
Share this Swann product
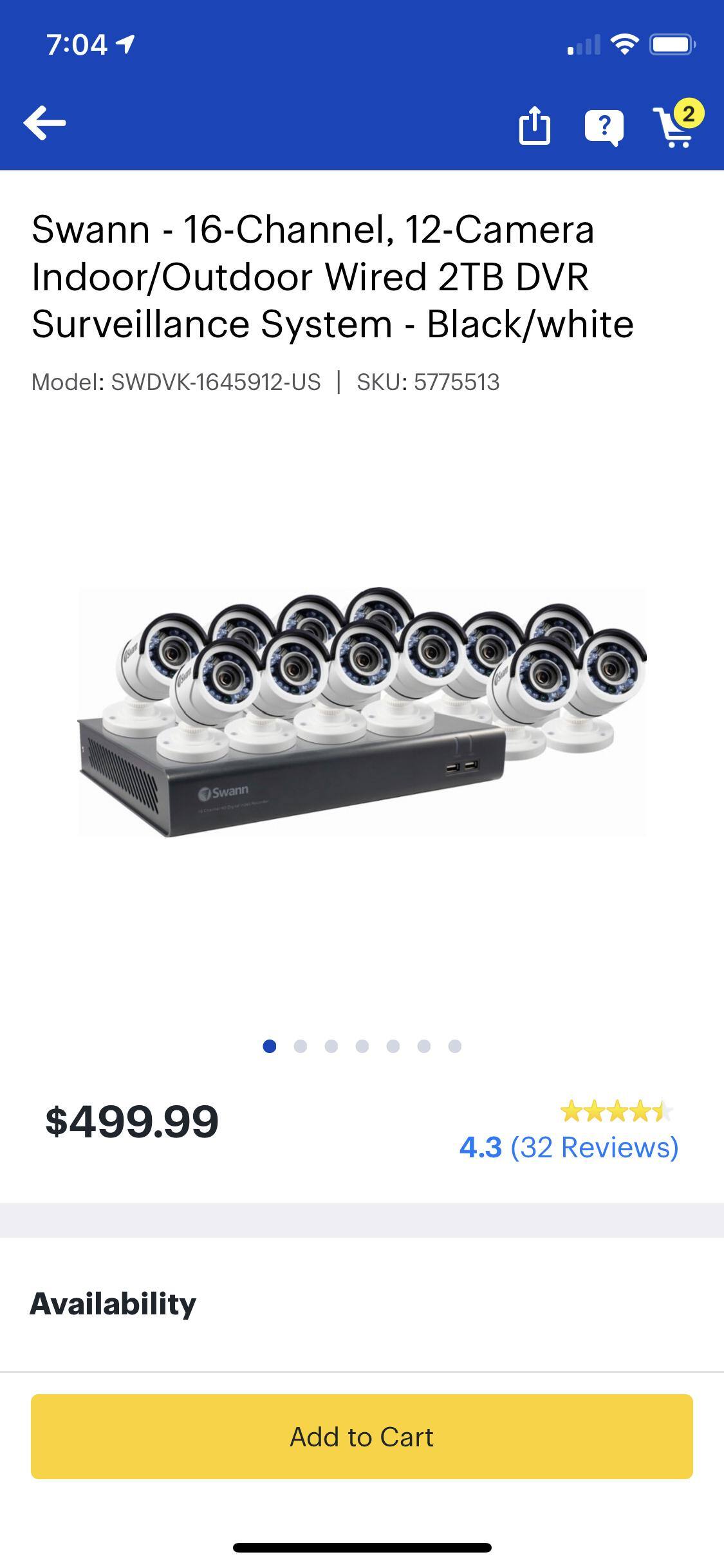534,126
